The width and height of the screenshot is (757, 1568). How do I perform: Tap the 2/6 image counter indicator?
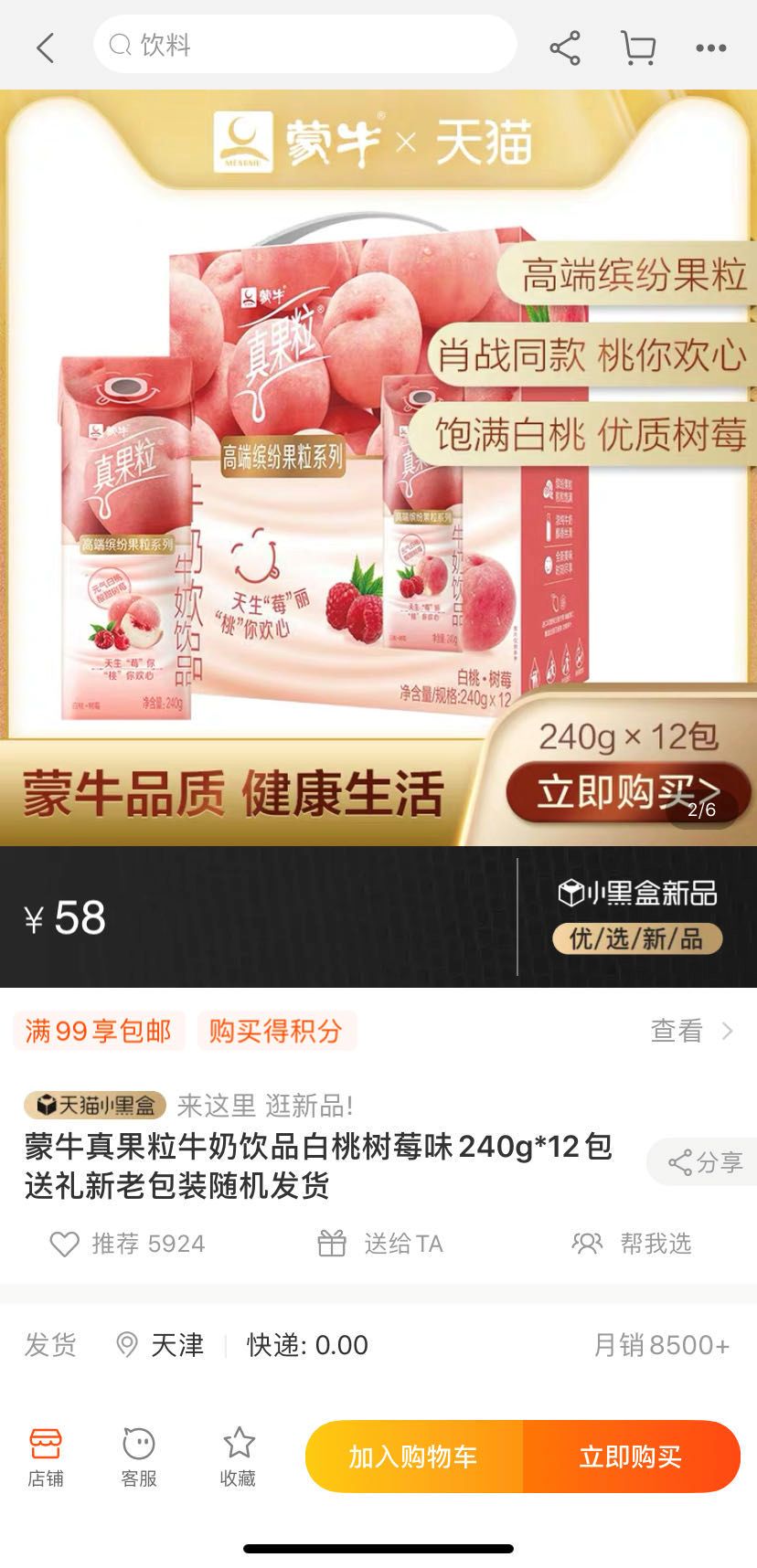[x=700, y=810]
